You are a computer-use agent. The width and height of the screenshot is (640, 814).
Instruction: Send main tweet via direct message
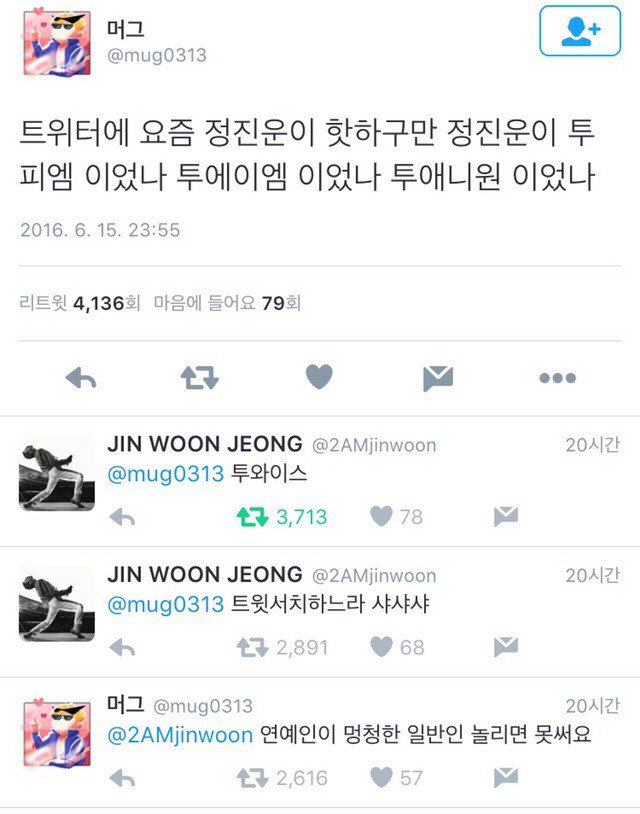(437, 378)
